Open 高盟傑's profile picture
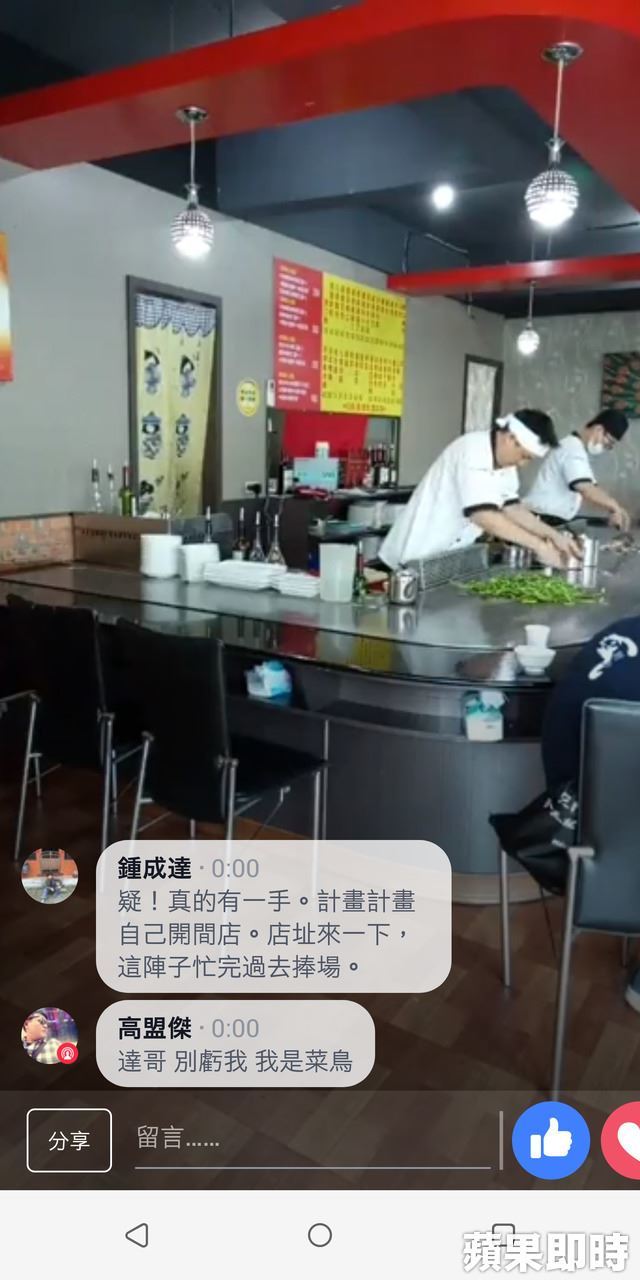 (50, 1036)
